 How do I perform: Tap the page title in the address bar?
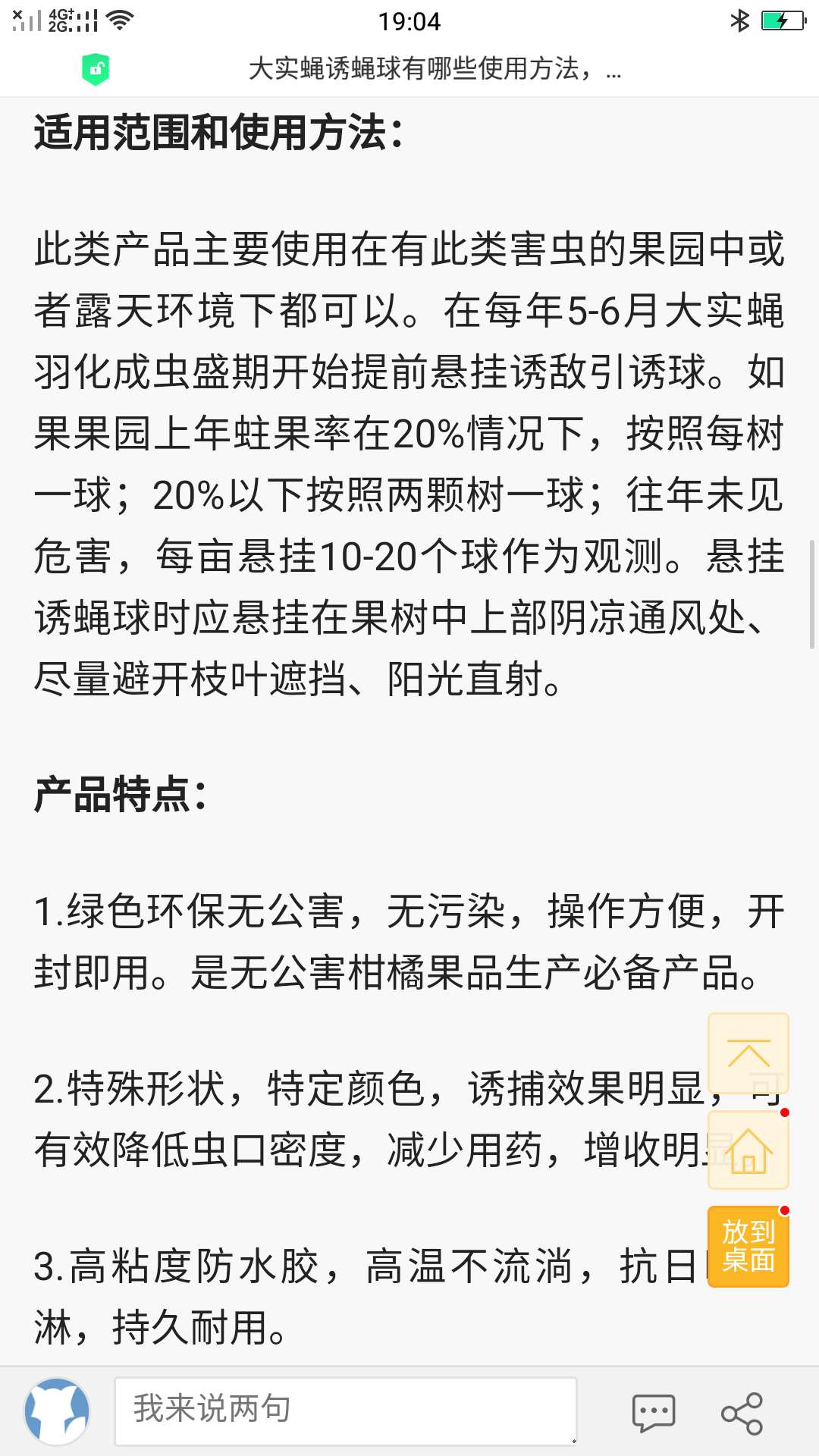[435, 70]
